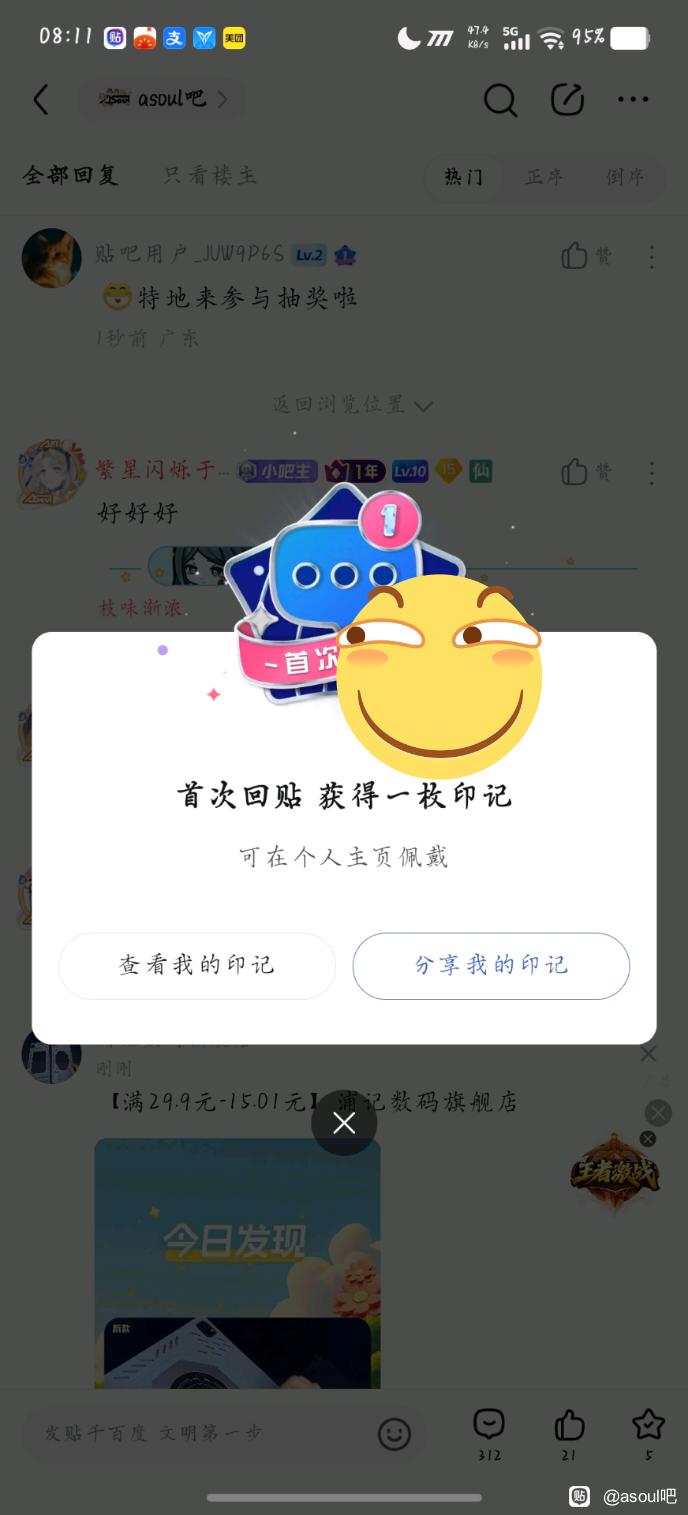Open the search magnifier icon
The width and height of the screenshot is (688, 1515).
[x=500, y=99]
